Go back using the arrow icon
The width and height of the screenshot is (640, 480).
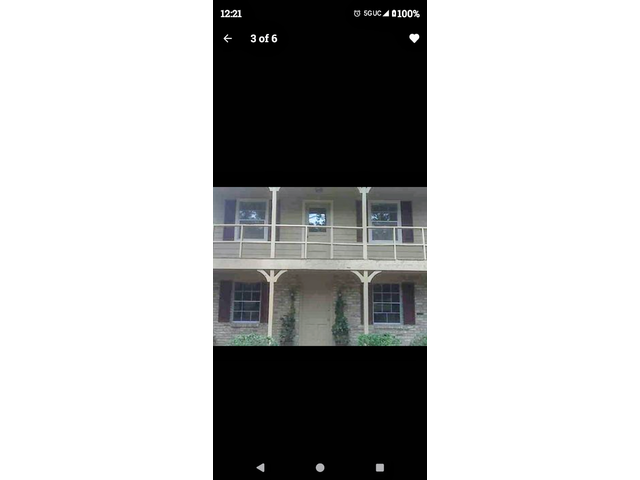pyautogui.click(x=227, y=39)
